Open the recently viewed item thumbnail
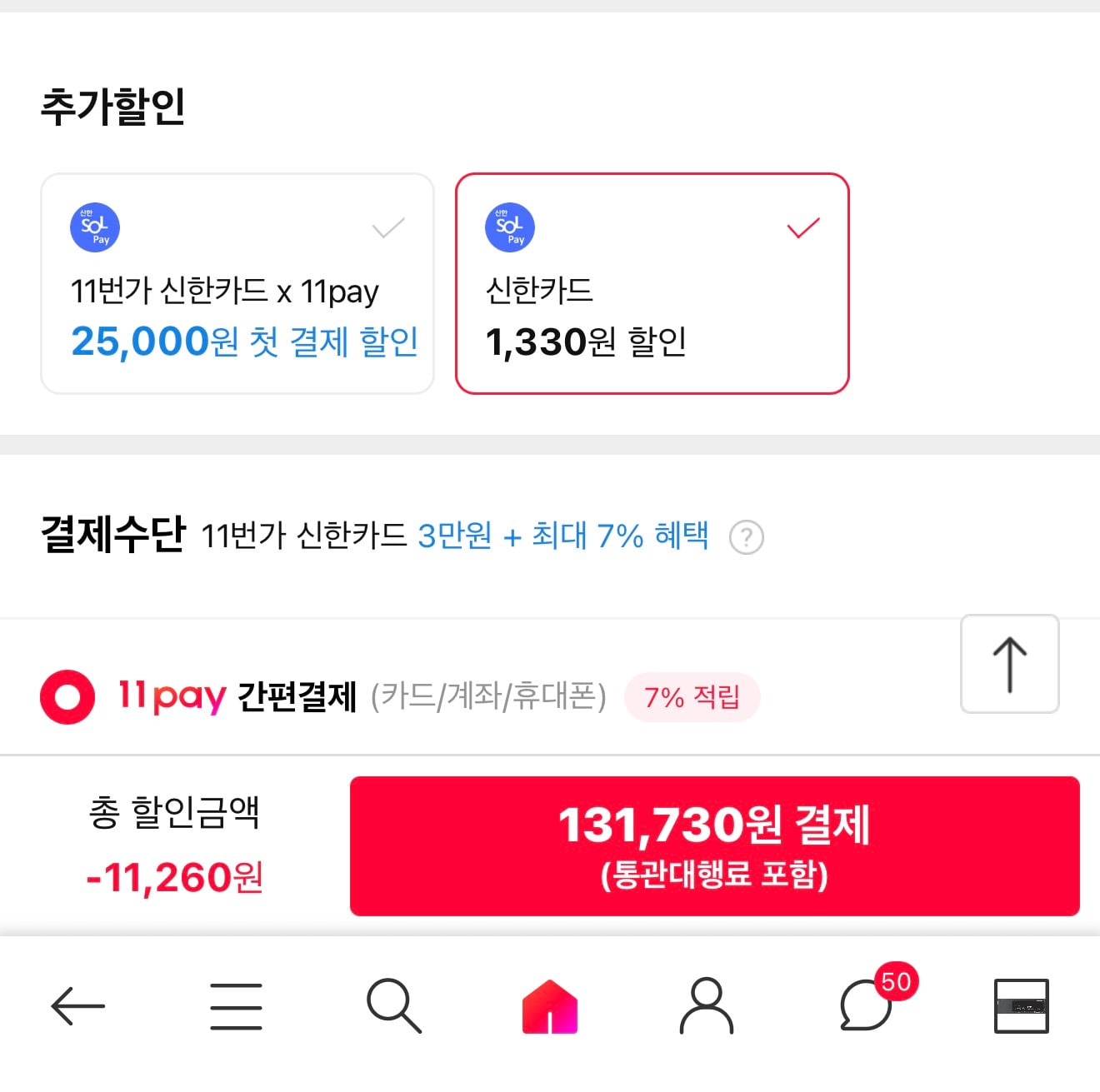Viewport: 1100px width, 1092px height. (x=1021, y=1006)
